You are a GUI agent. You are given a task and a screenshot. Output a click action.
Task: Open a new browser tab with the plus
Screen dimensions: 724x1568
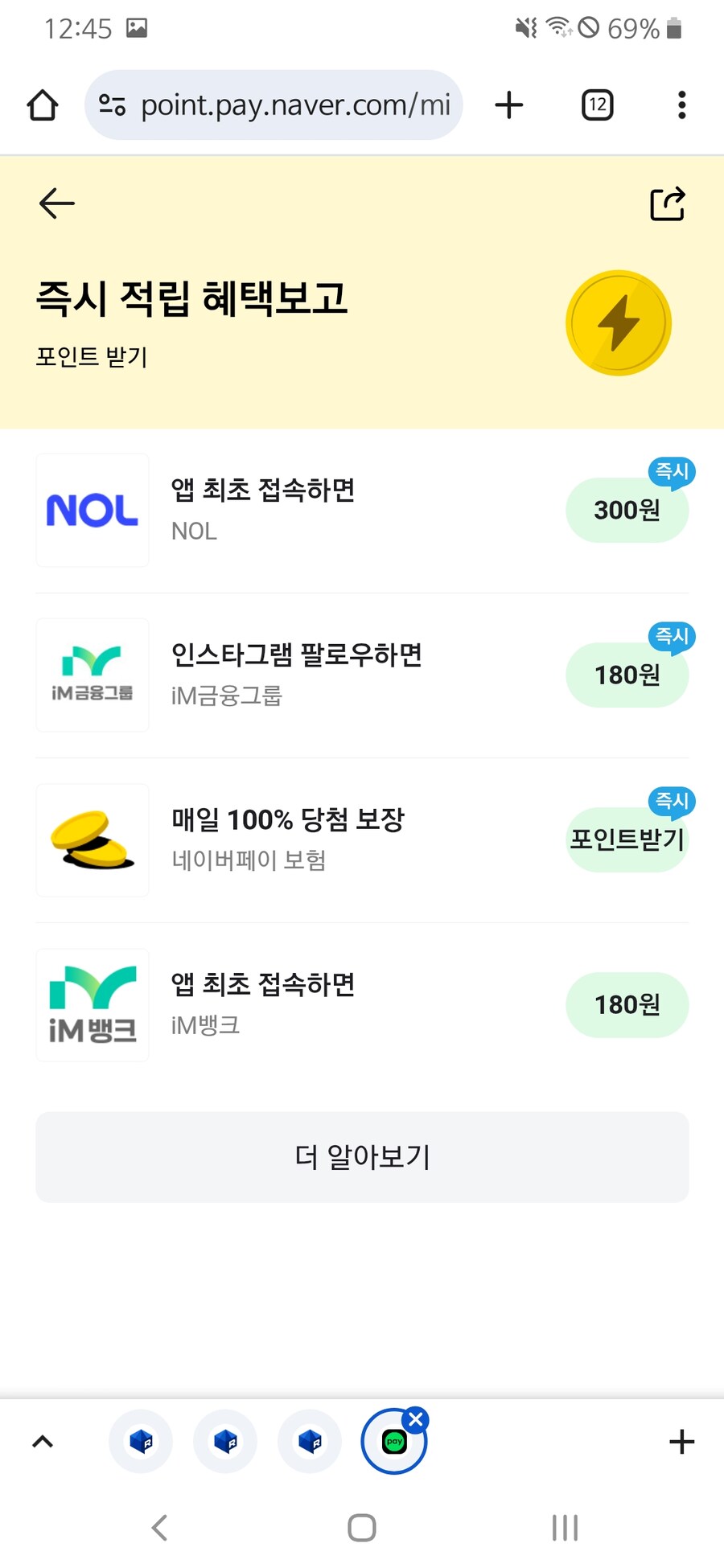[x=508, y=105]
